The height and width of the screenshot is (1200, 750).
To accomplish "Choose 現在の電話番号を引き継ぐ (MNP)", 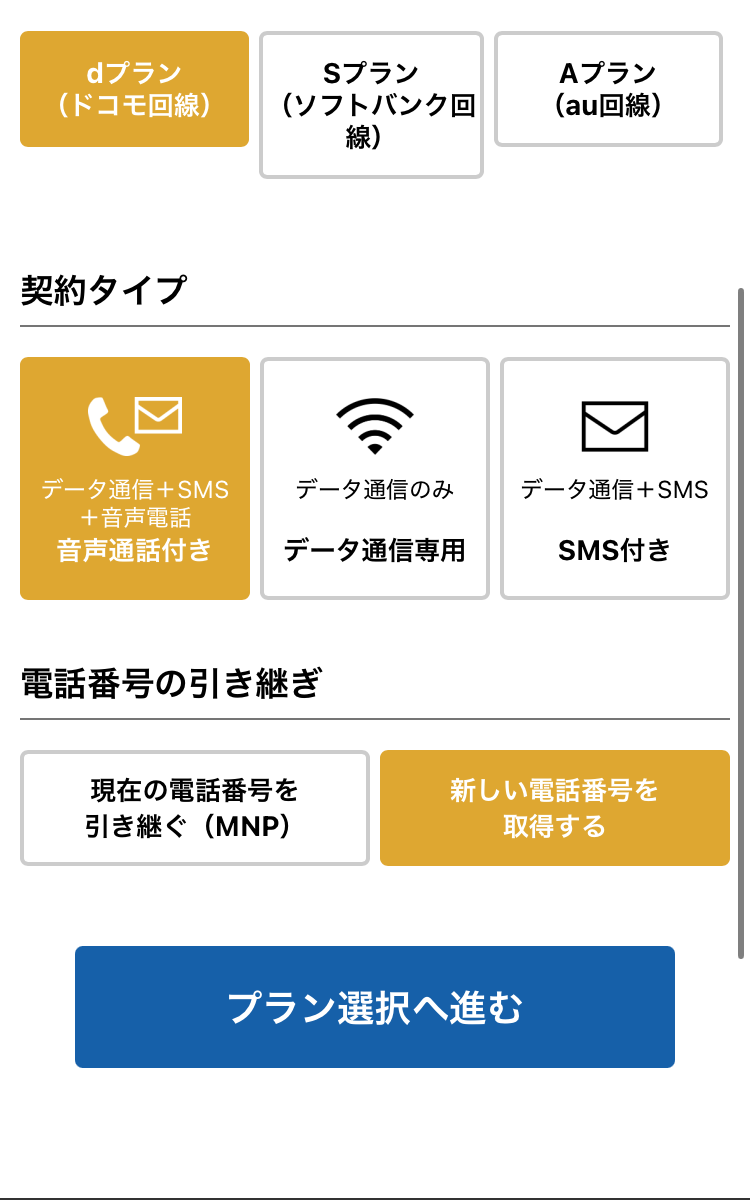I will (195, 808).
